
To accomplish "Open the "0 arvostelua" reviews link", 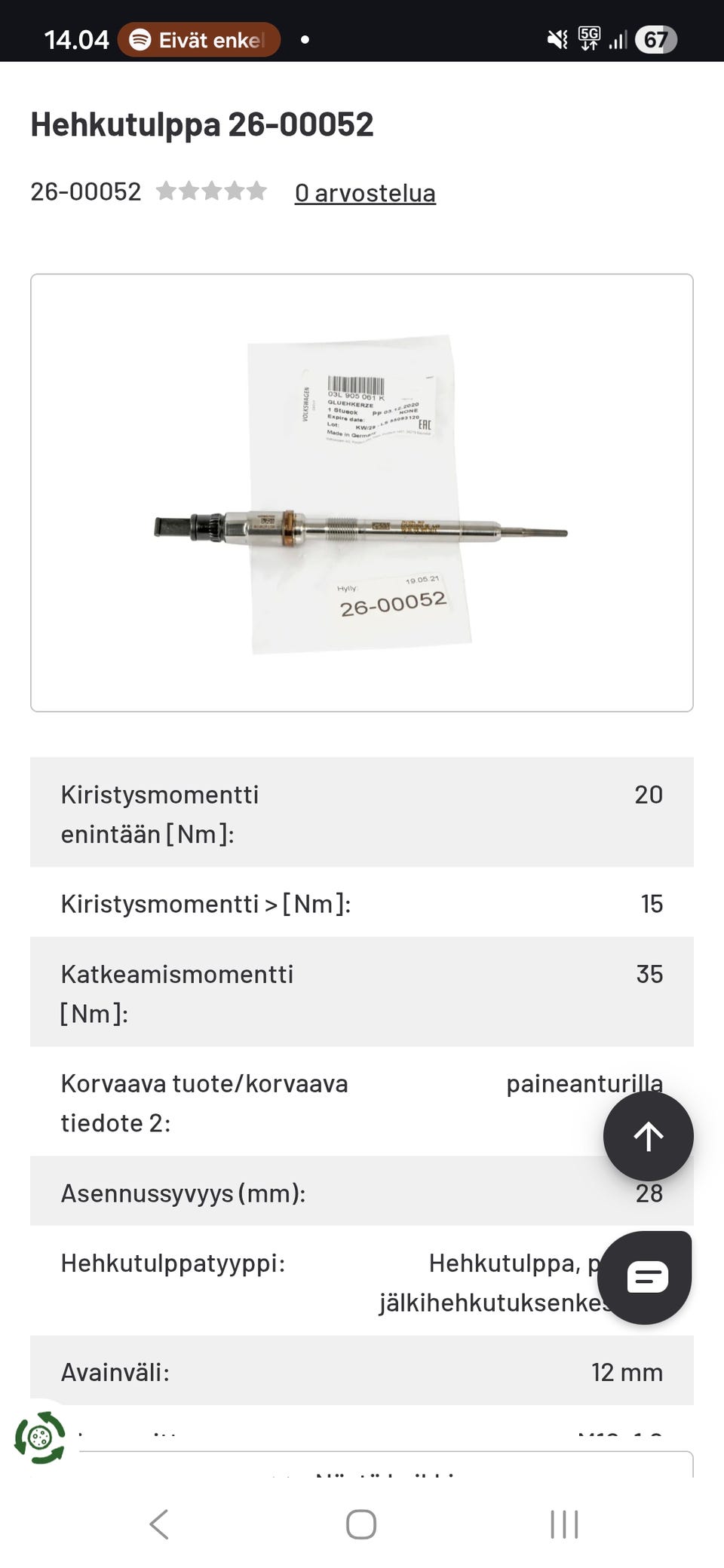I will click(365, 192).
